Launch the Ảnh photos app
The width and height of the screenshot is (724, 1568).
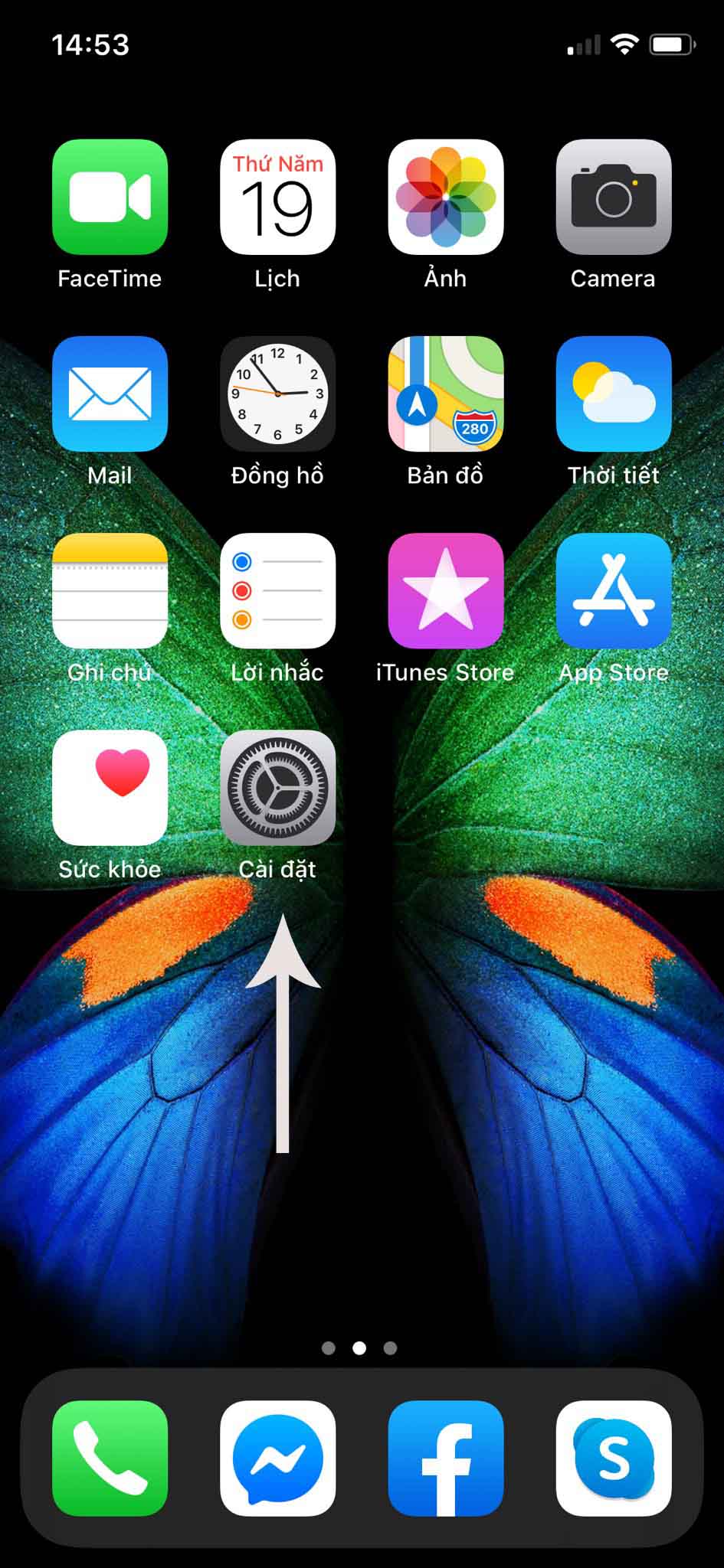coord(445,197)
